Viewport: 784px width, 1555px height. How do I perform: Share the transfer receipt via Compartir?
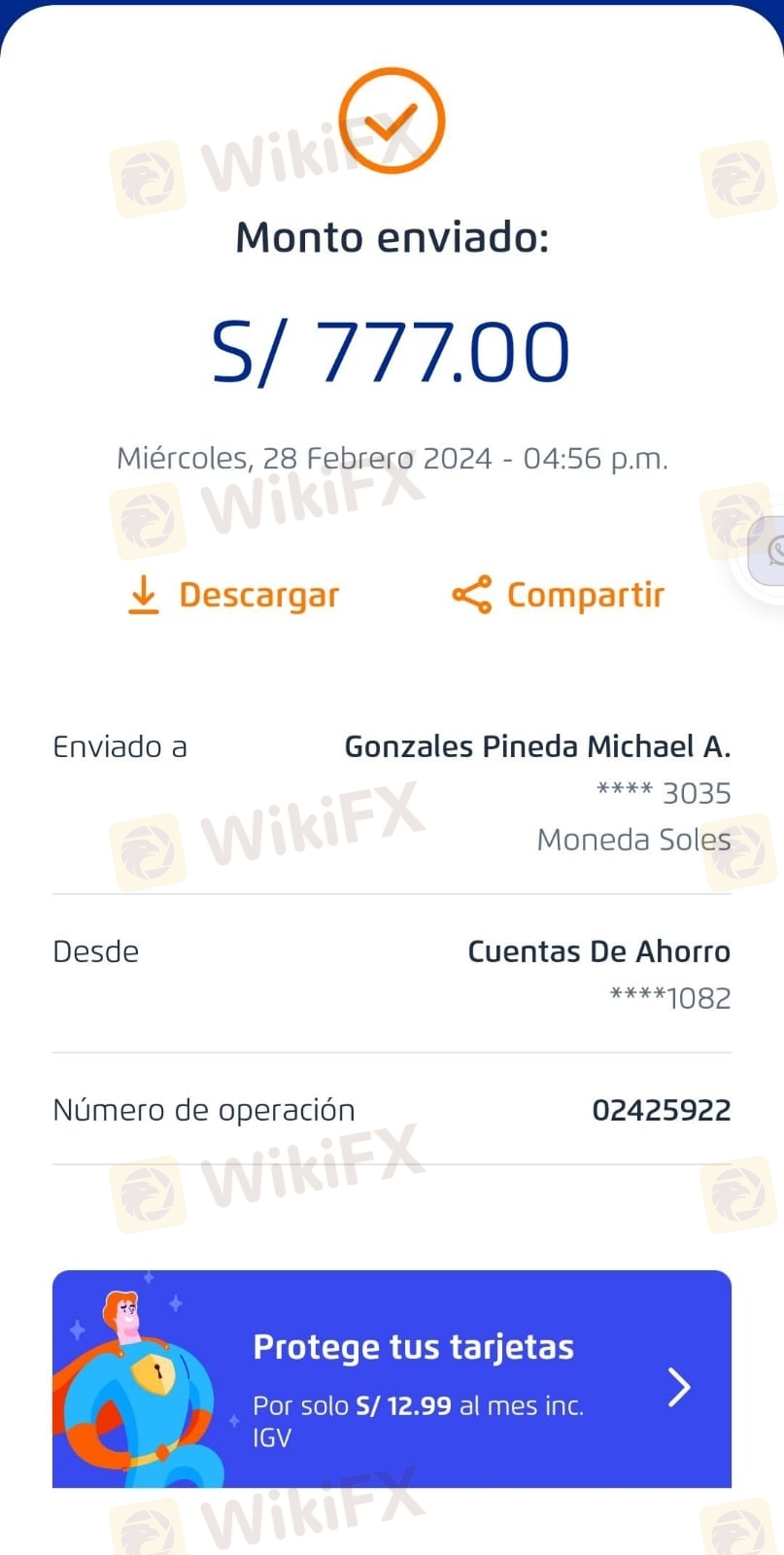tap(559, 595)
